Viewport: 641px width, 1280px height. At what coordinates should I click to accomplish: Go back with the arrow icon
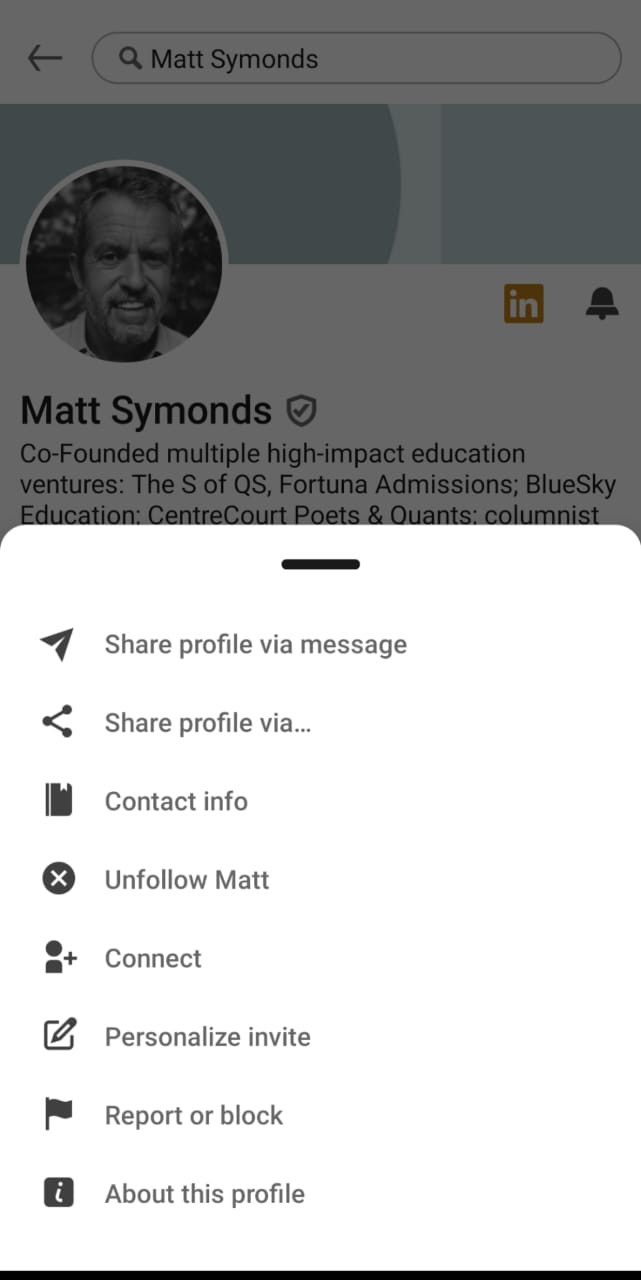point(45,59)
